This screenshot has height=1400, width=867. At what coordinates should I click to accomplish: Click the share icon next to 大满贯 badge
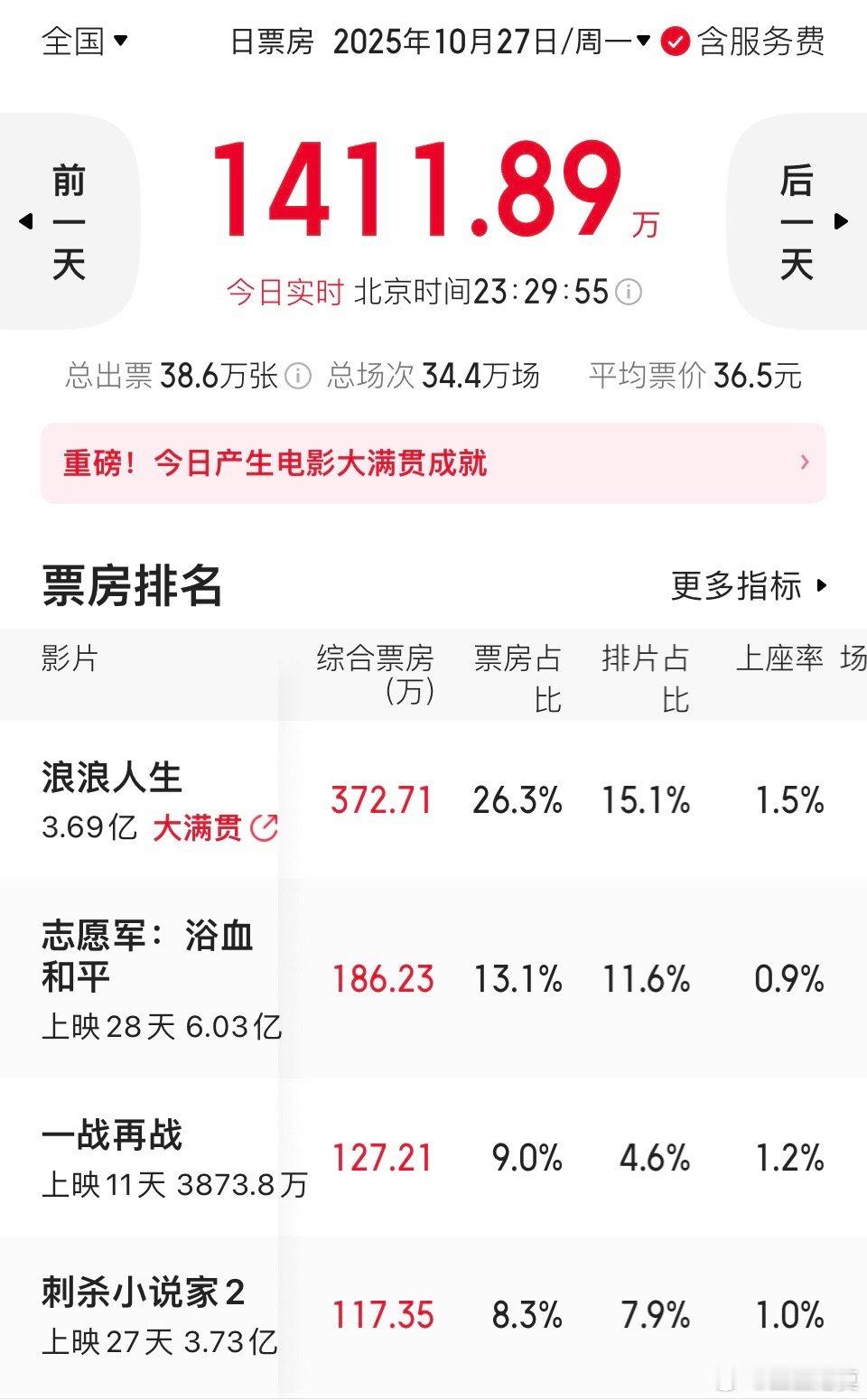263,827
